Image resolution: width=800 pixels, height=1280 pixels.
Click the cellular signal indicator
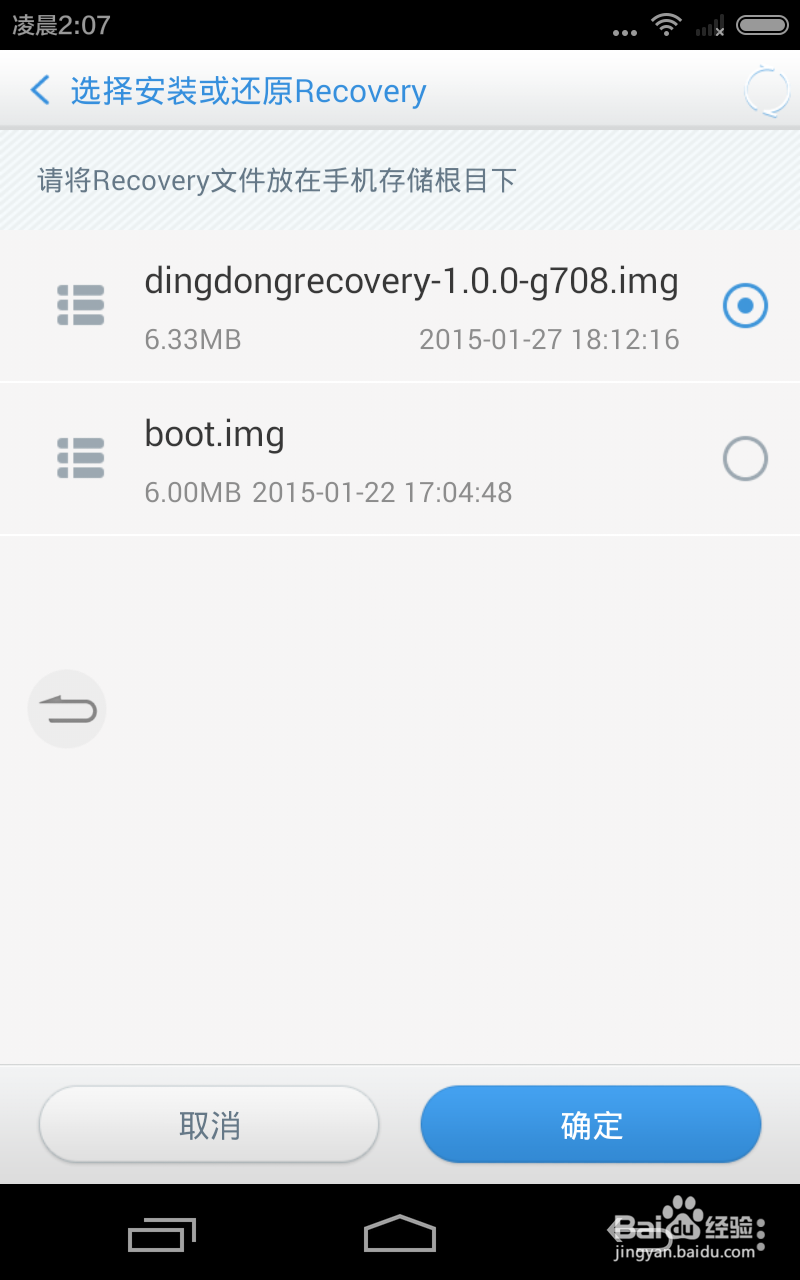click(x=711, y=27)
